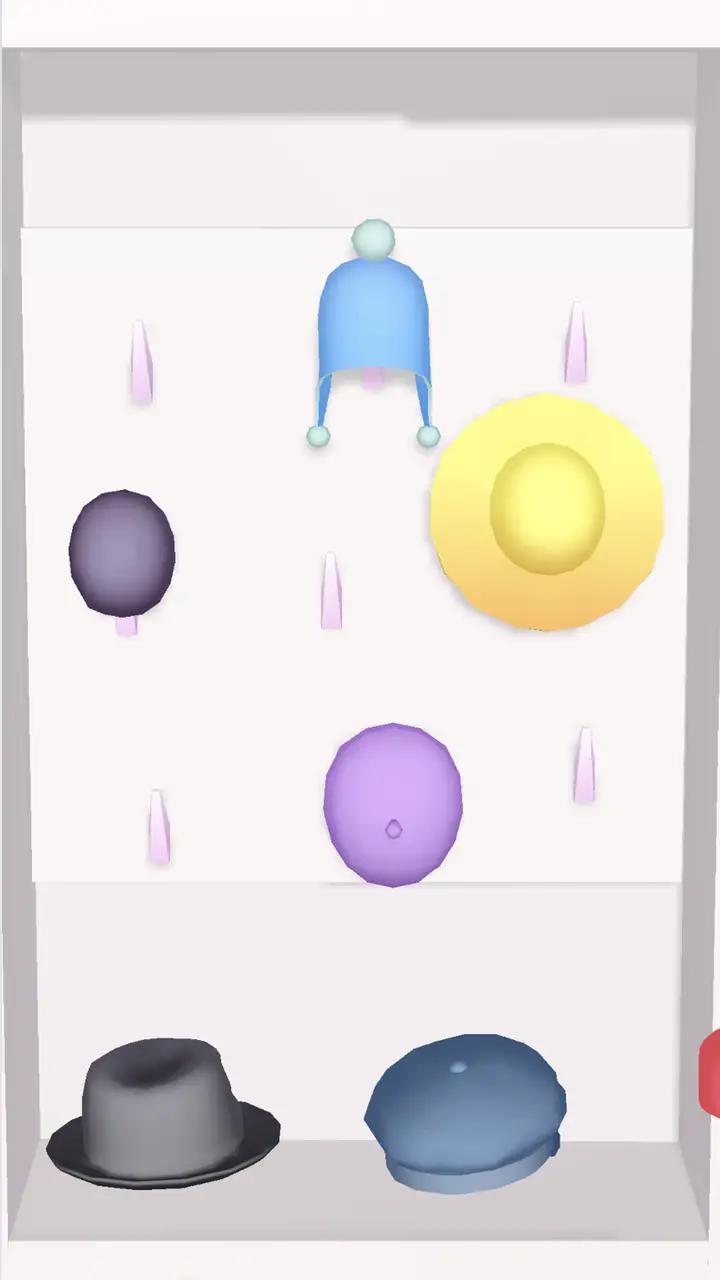The height and width of the screenshot is (1280, 720).
Task: Tap the gray fedora hat
Action: point(163,1112)
